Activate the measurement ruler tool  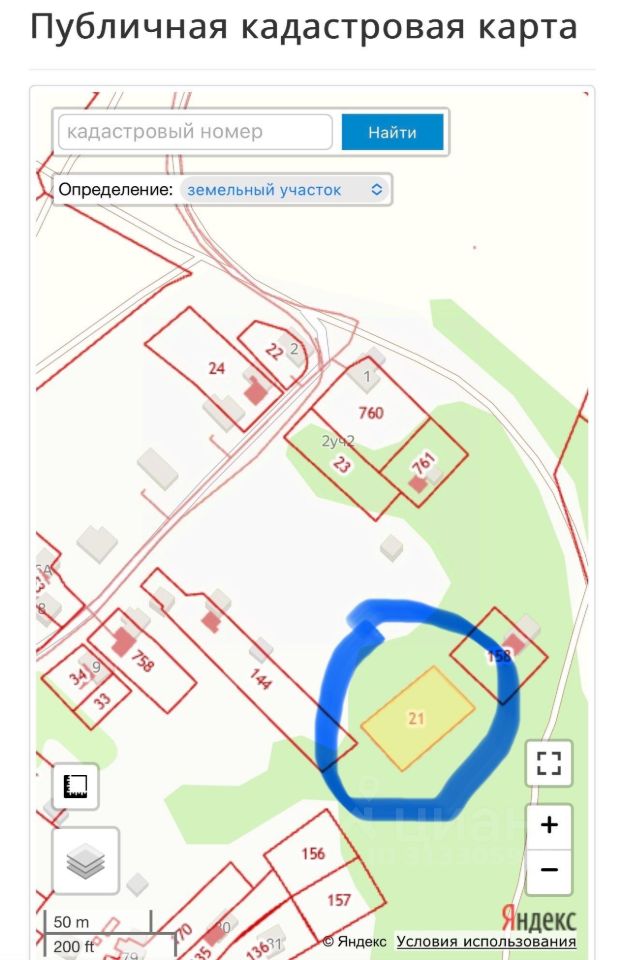[x=76, y=786]
